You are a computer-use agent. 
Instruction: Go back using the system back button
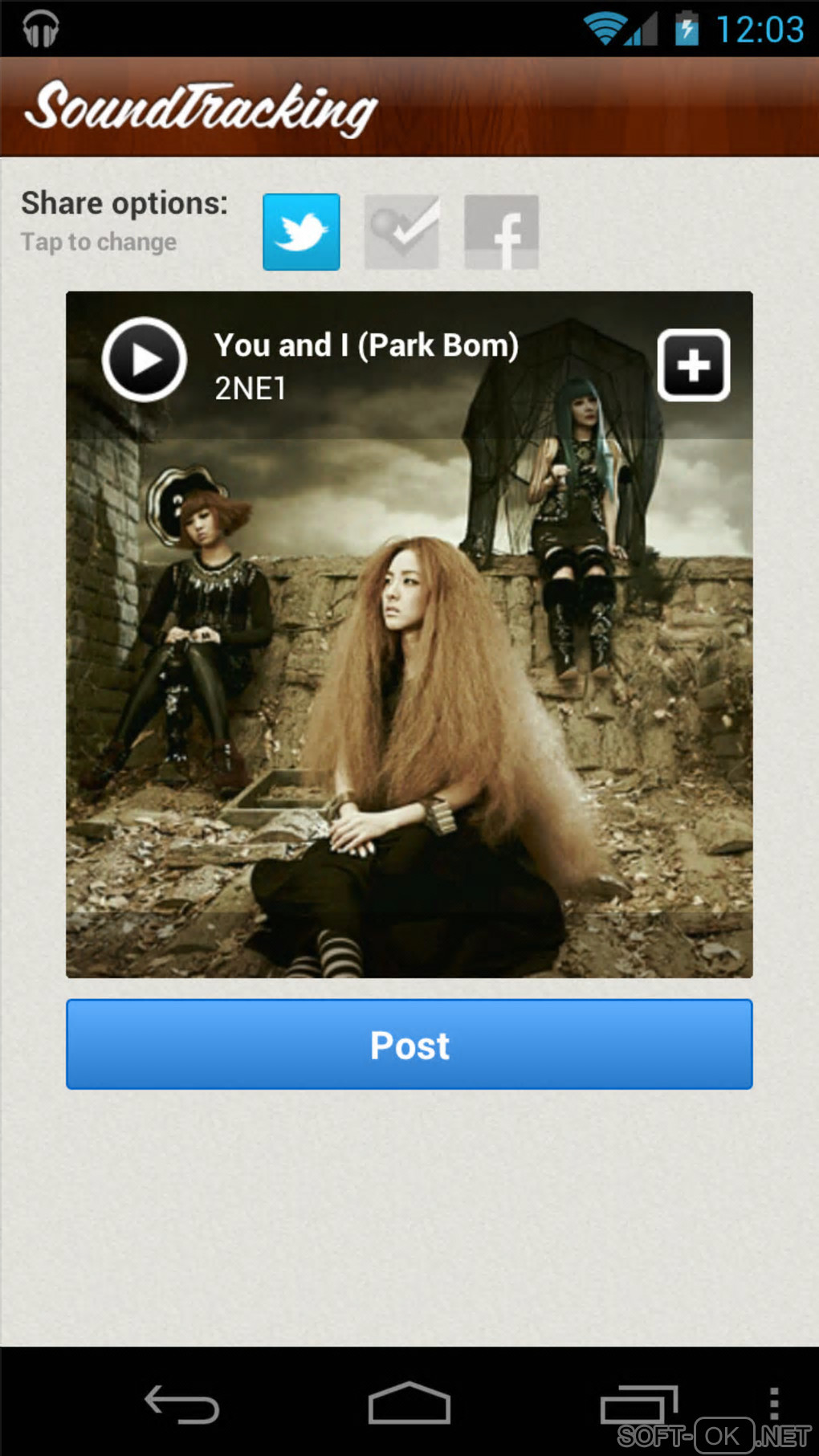click(181, 1405)
